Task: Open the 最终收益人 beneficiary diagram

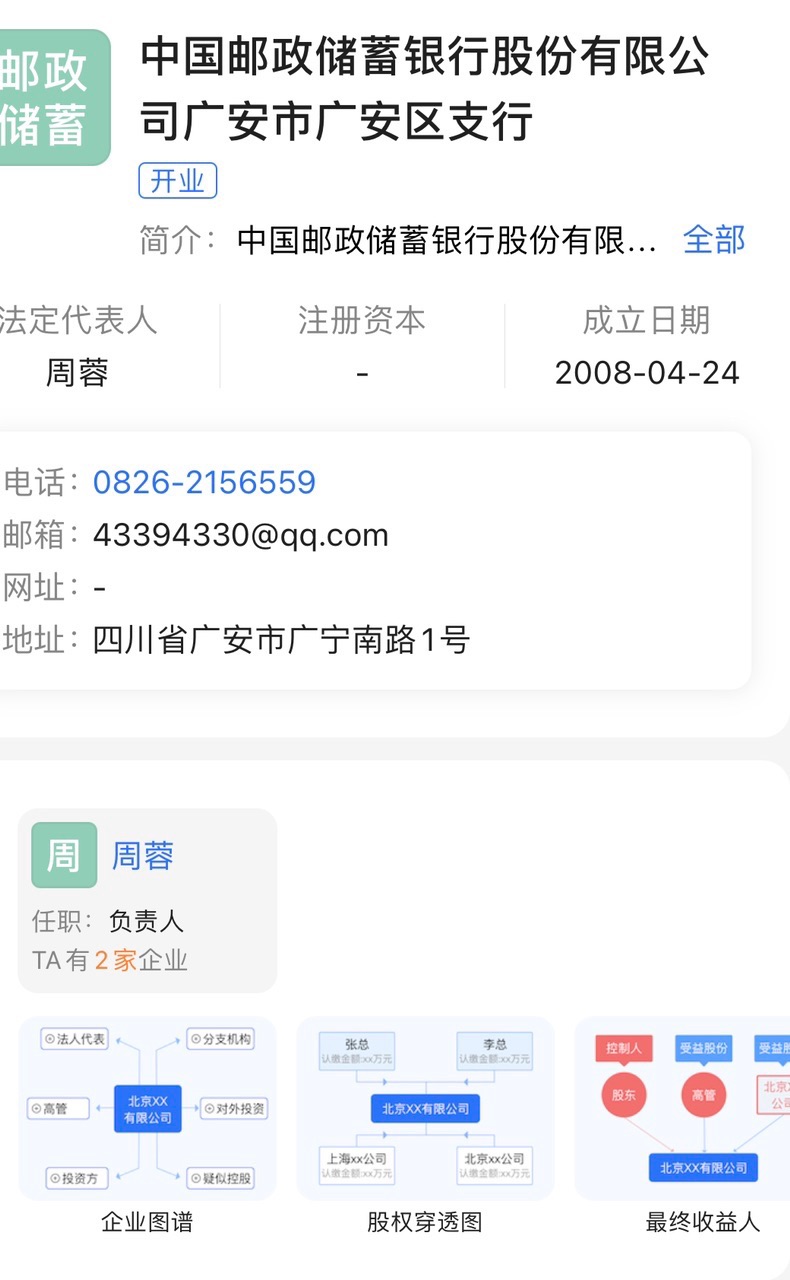Action: (x=690, y=1108)
